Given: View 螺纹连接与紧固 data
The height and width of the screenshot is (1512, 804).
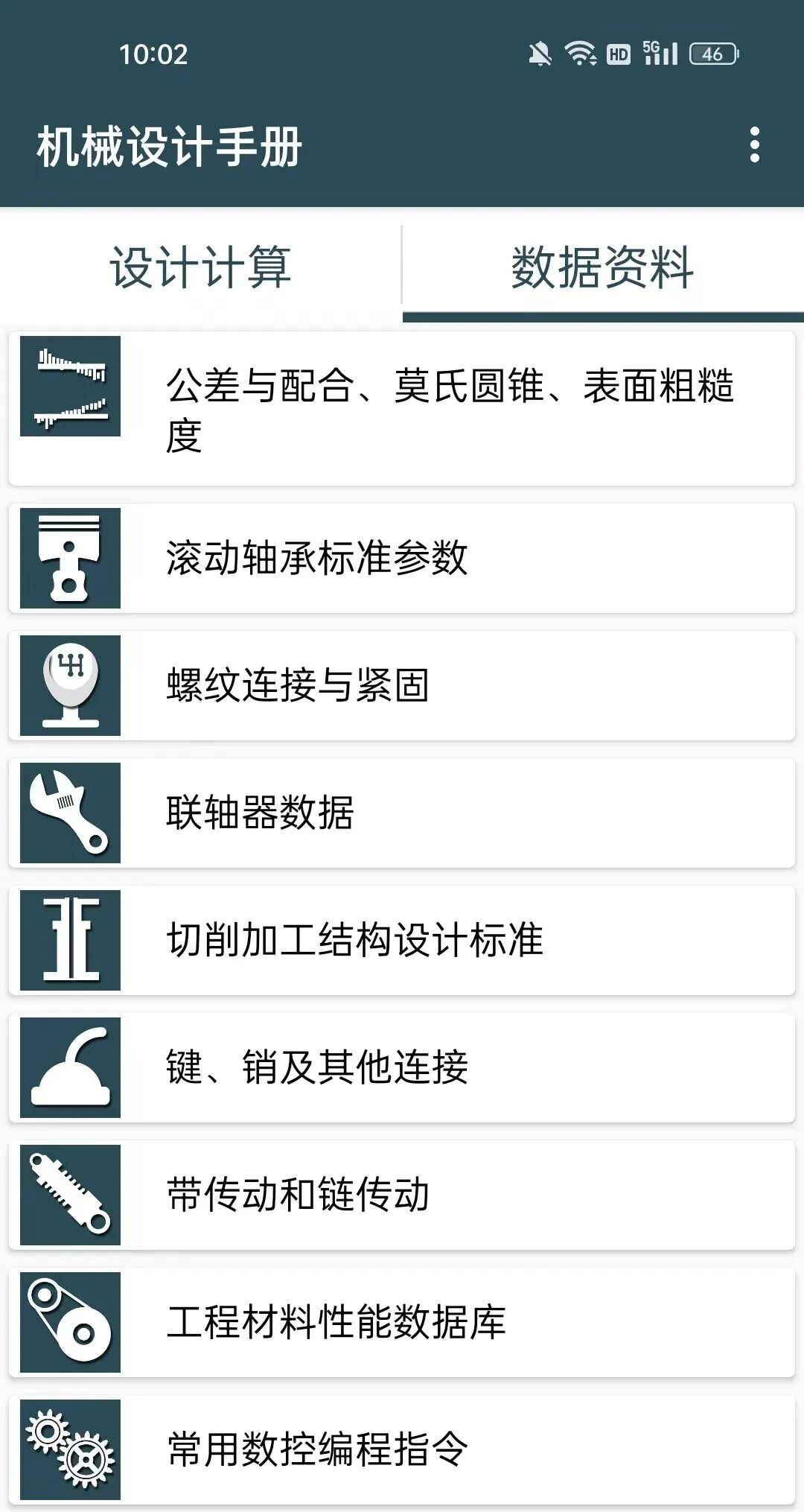Looking at the screenshot, I should (x=402, y=686).
